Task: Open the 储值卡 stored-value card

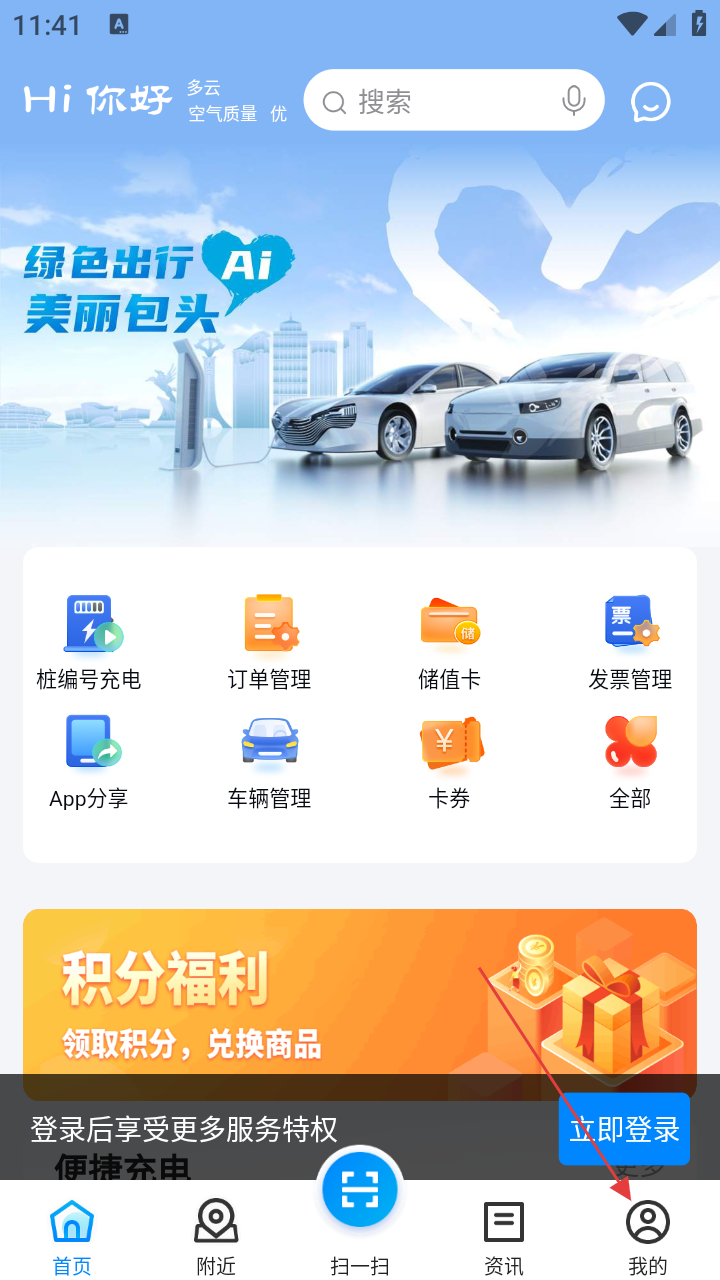Action: (x=449, y=641)
